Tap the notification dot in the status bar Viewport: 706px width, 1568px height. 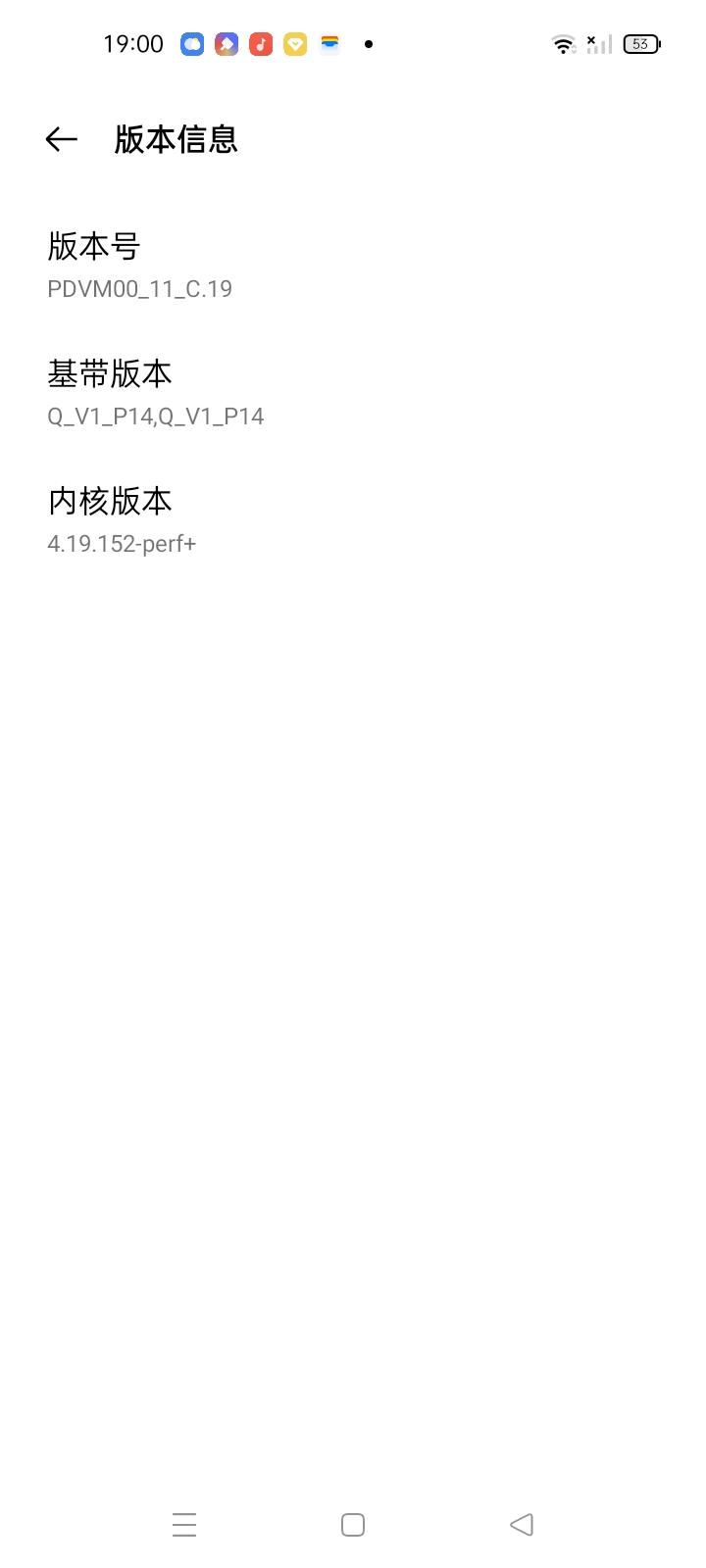(x=369, y=43)
